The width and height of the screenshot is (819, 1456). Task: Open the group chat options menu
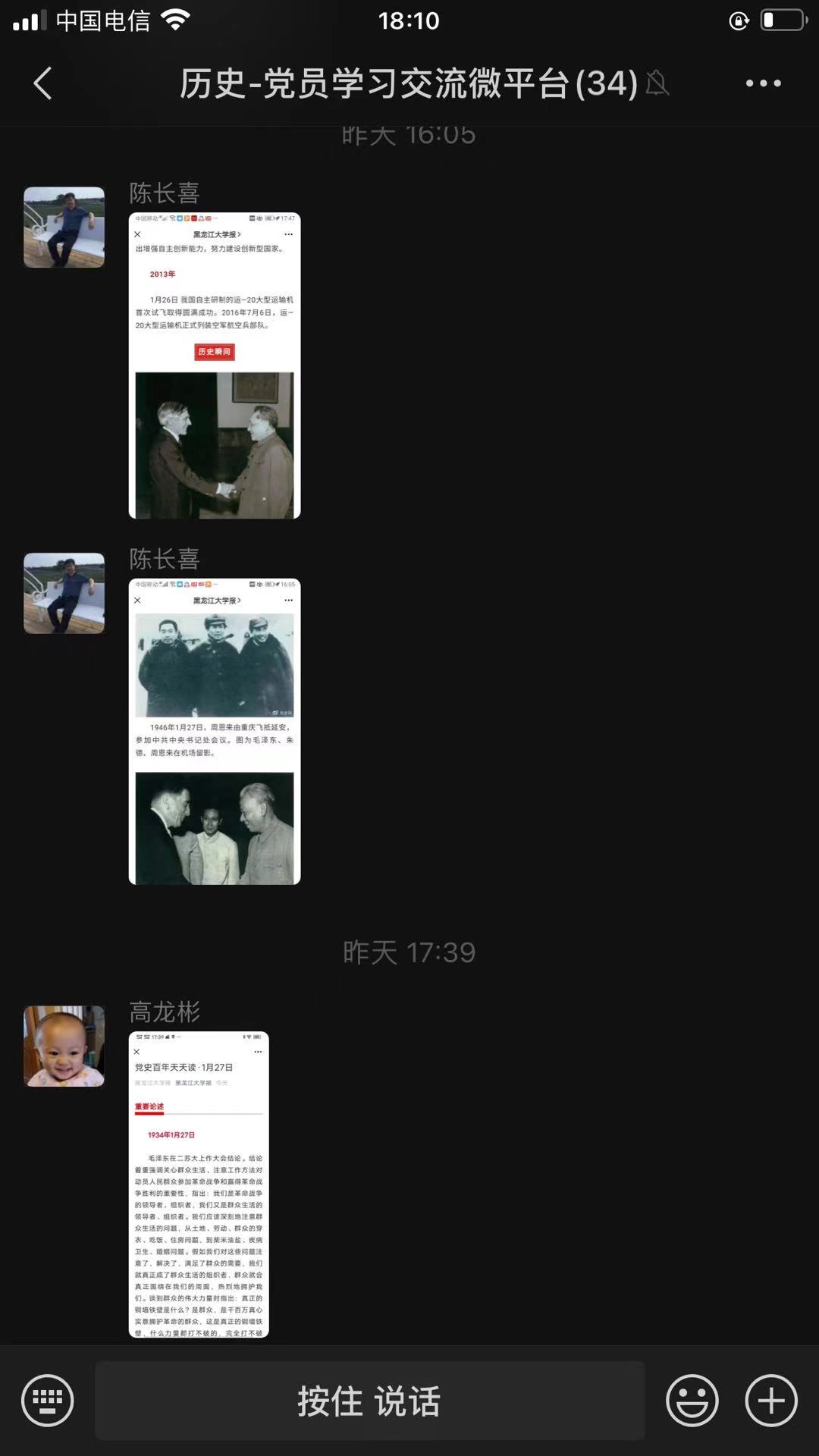[763, 83]
